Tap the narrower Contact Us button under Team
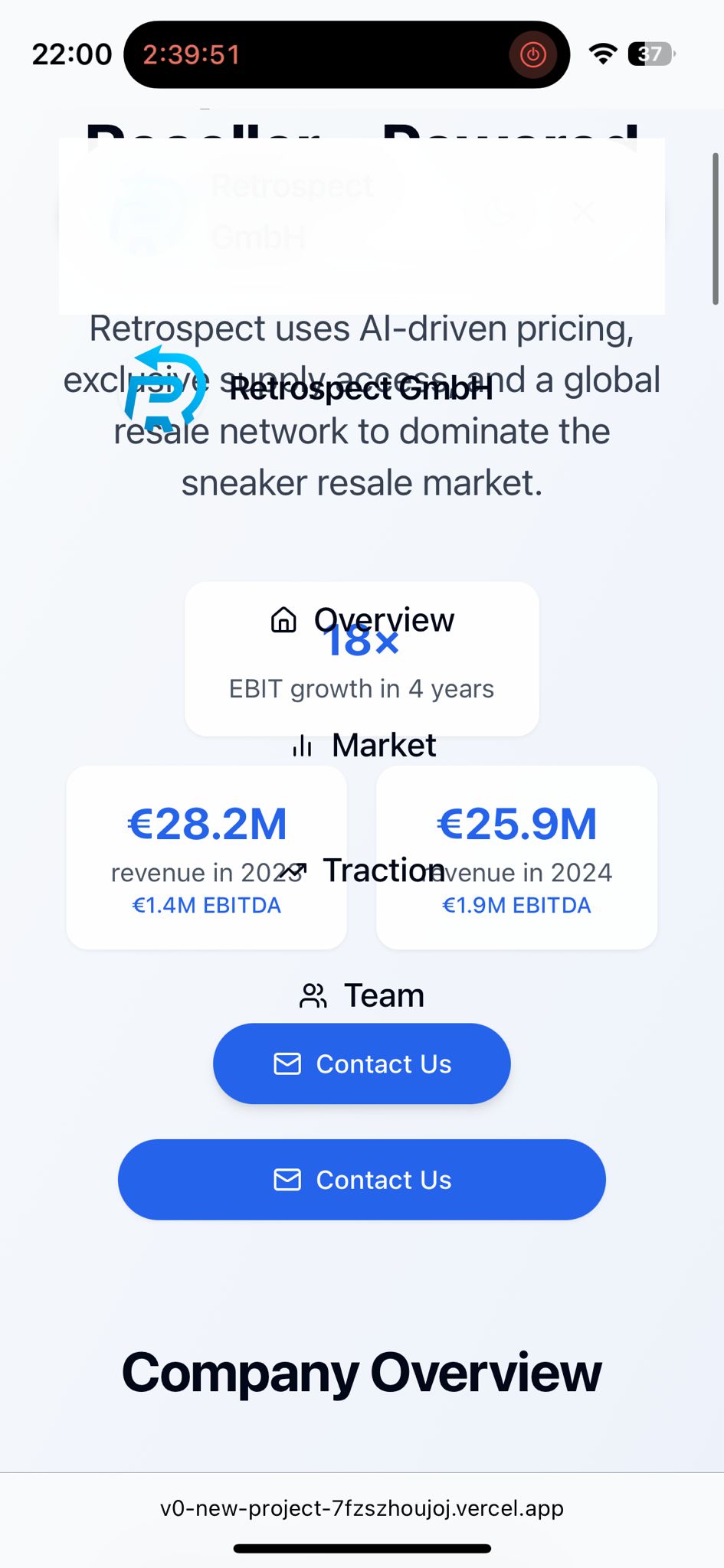724x1568 pixels. (362, 1063)
